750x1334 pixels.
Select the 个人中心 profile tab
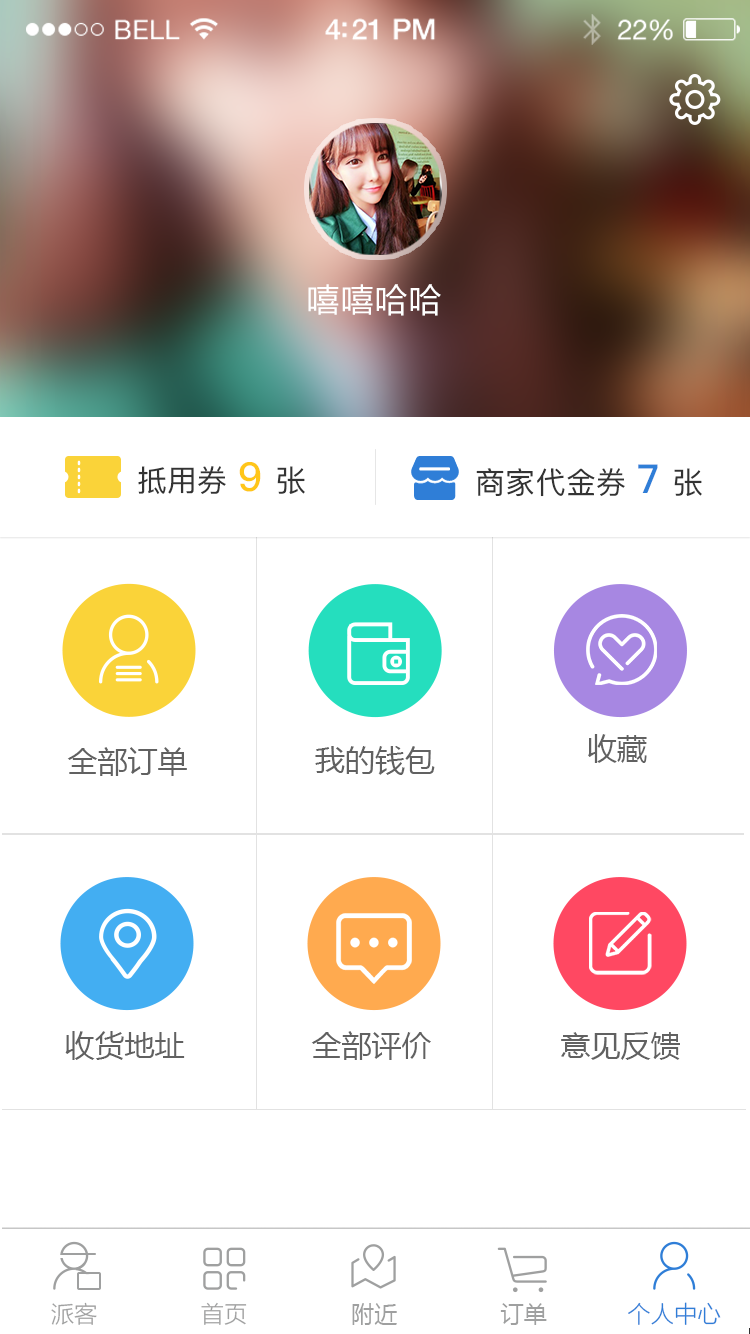pyautogui.click(x=673, y=1284)
